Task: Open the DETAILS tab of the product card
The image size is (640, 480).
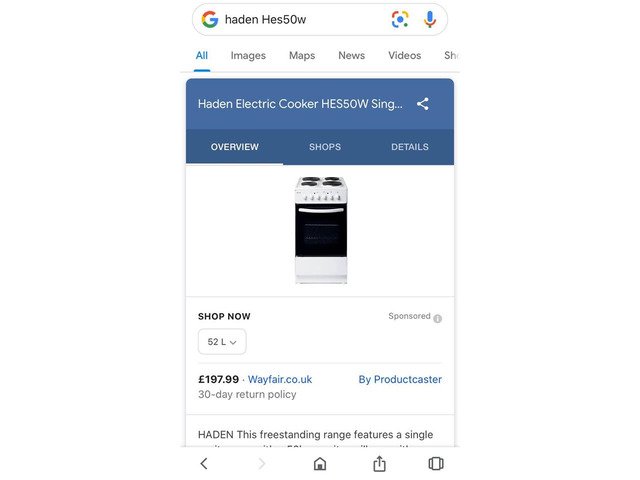Action: 409,147
